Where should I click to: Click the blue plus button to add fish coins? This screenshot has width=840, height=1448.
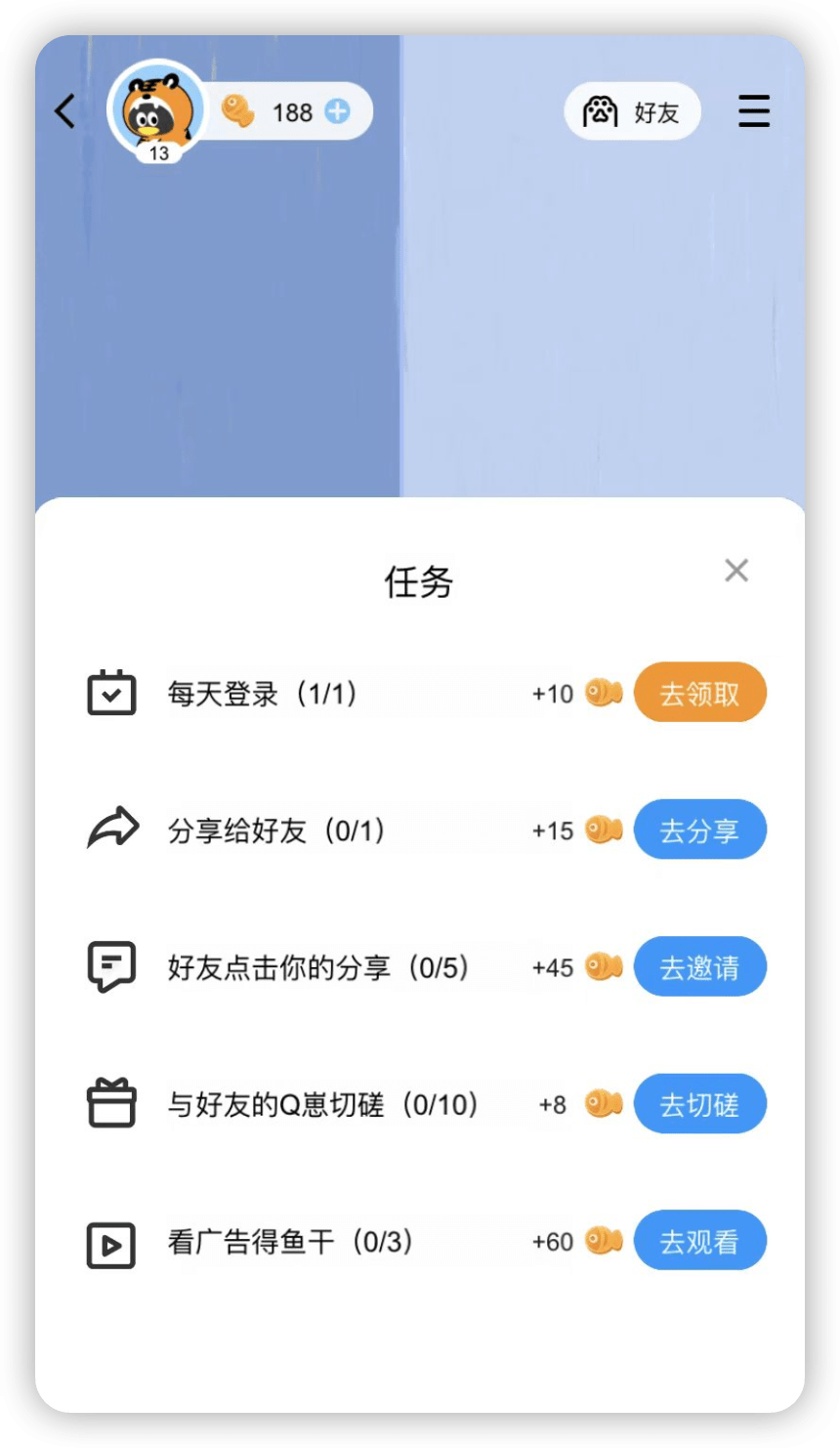(336, 111)
